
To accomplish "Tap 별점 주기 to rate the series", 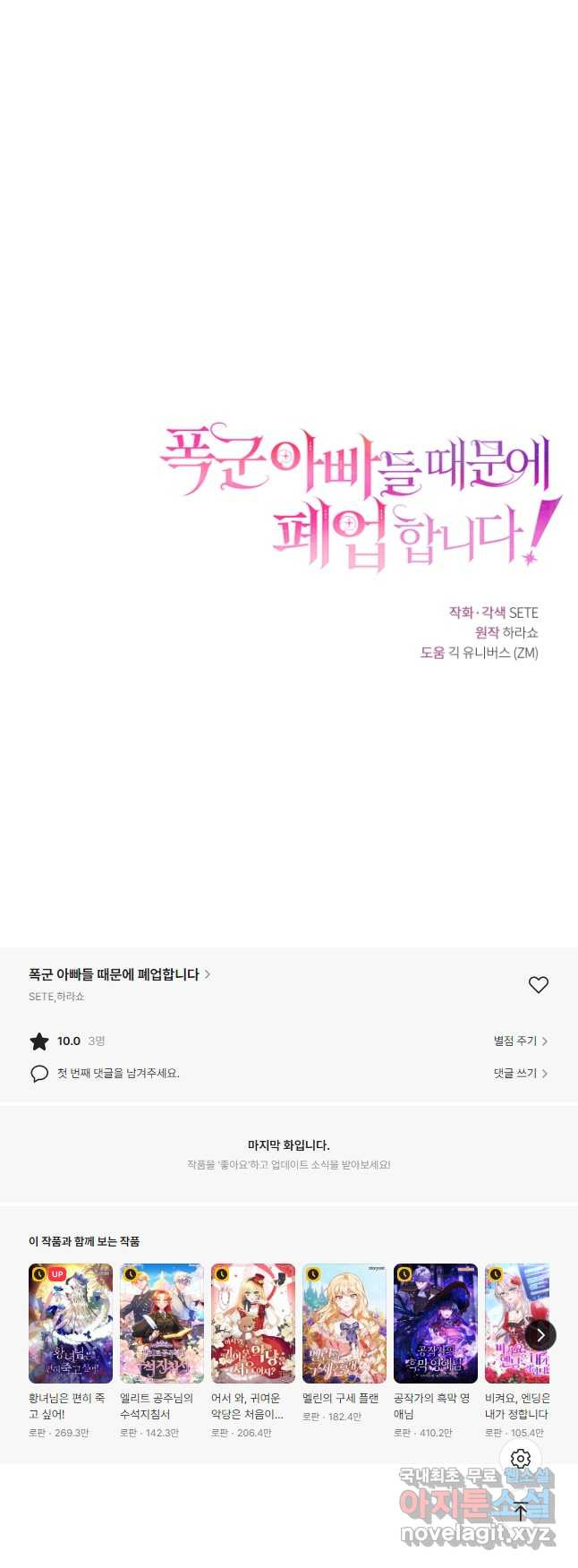I will (x=520, y=1041).
